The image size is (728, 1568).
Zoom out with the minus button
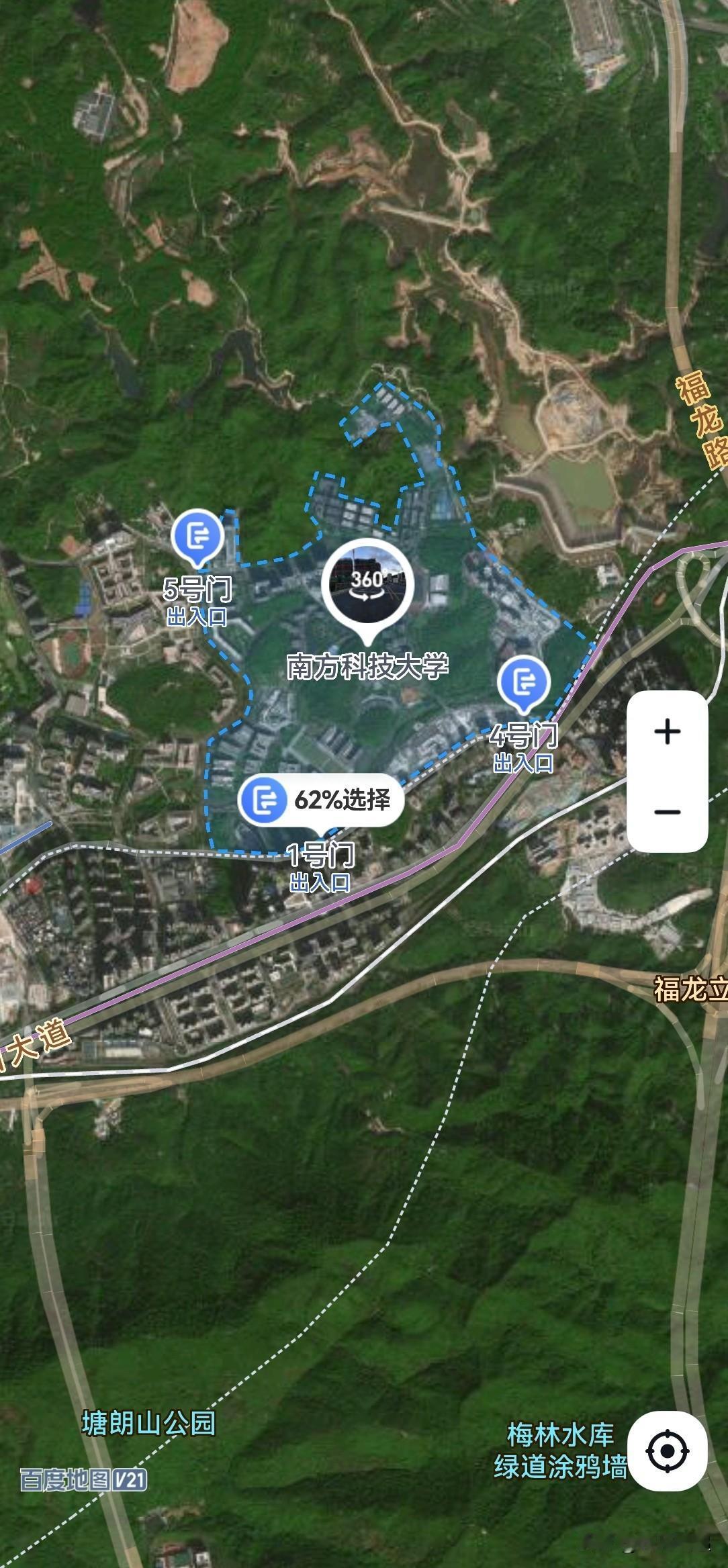667,811
